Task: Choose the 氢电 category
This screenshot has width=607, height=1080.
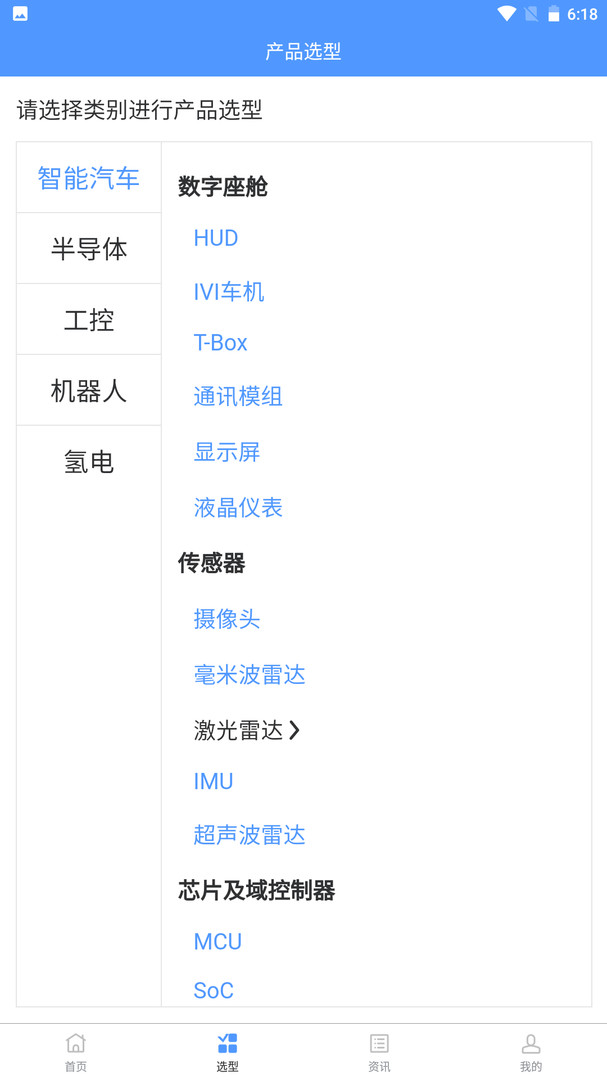Action: point(89,462)
